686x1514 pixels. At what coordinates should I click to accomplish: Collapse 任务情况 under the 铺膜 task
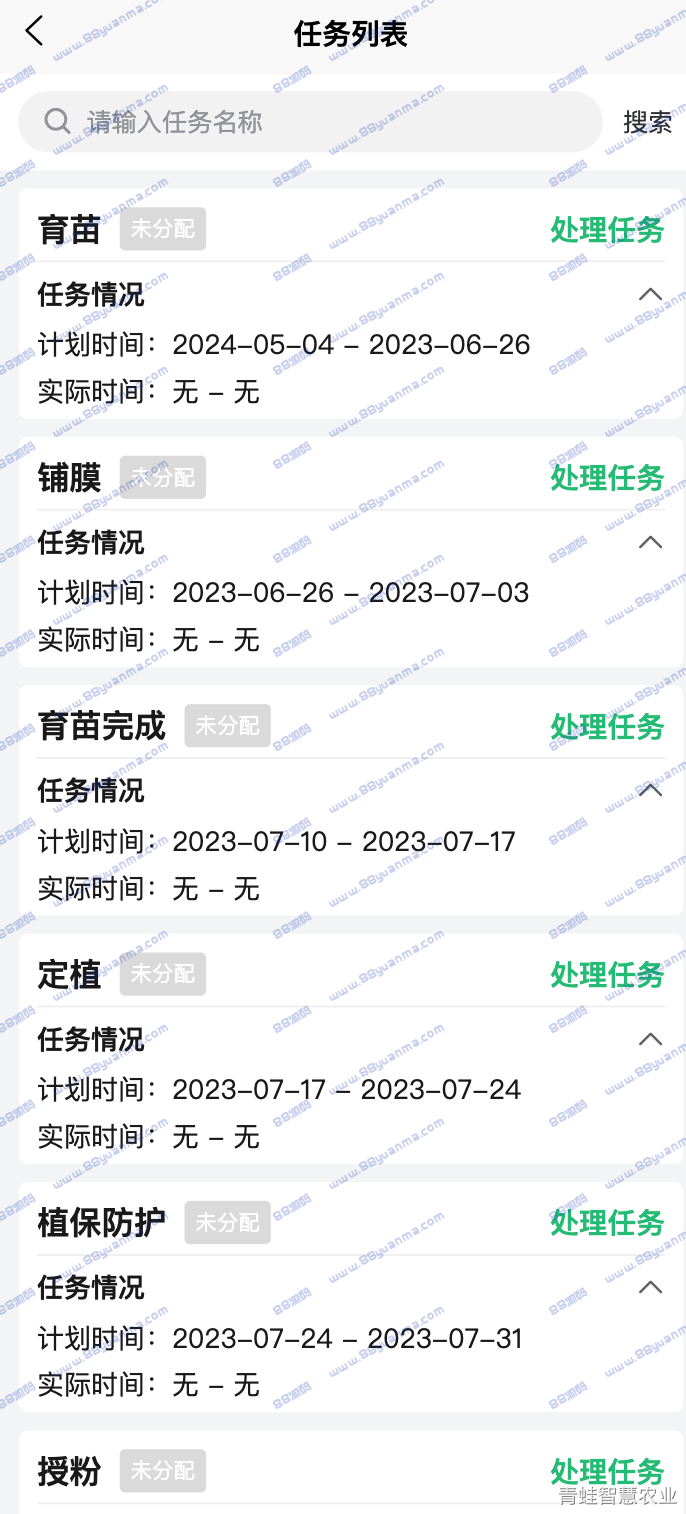[651, 542]
